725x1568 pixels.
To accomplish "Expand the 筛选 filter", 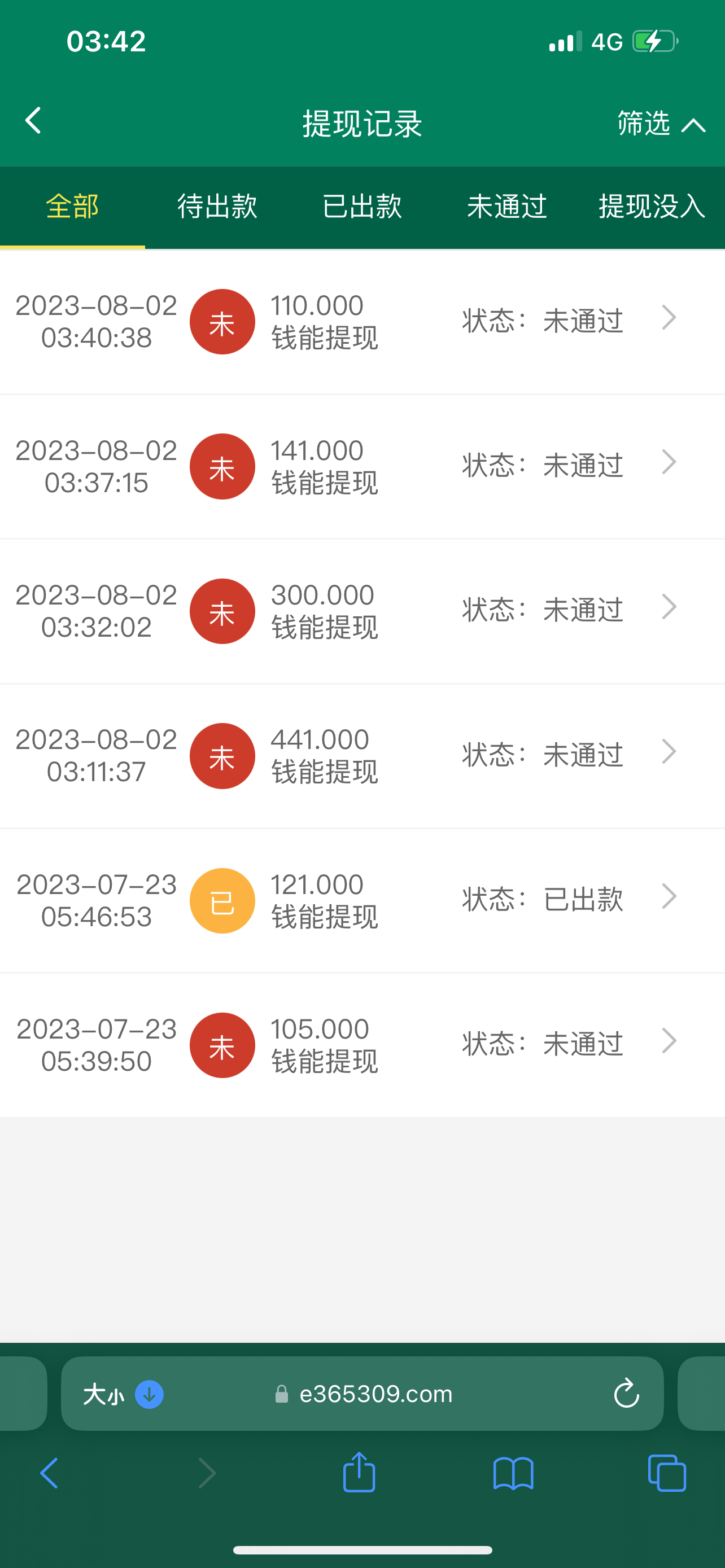I will coord(661,124).
